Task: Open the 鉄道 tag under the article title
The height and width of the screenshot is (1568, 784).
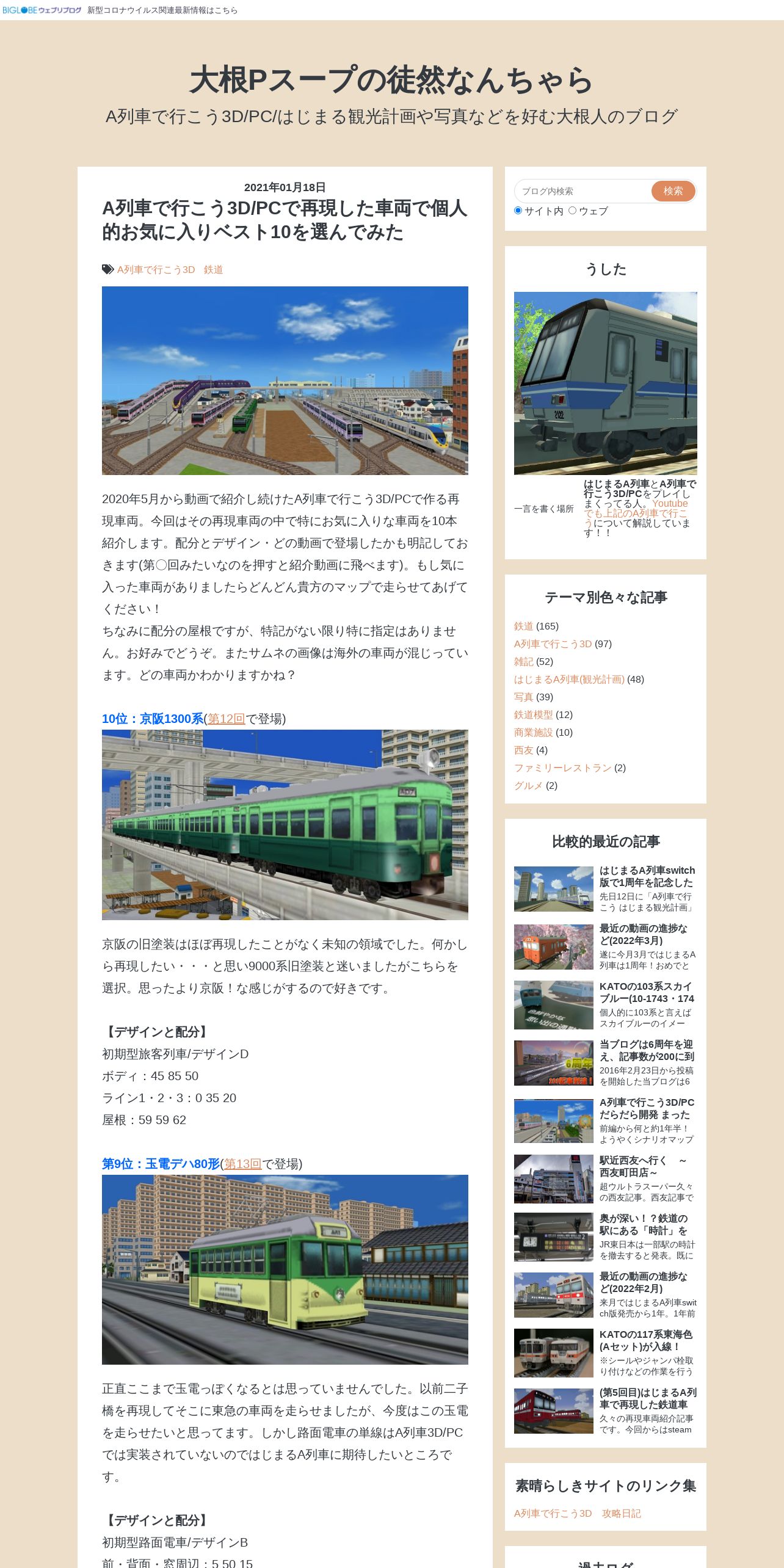Action: pos(213,269)
